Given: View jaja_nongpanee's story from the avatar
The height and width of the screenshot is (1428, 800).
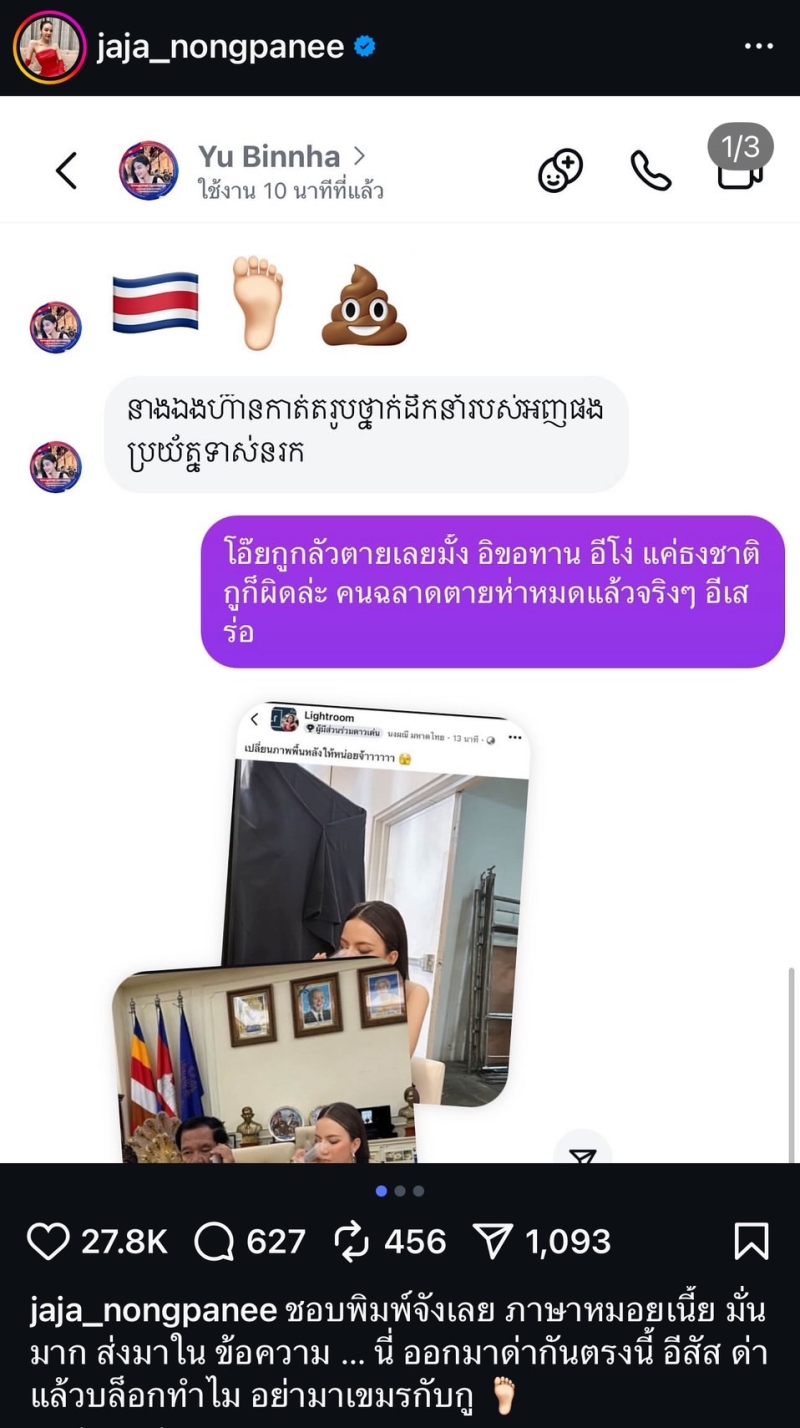Looking at the screenshot, I should [x=49, y=47].
